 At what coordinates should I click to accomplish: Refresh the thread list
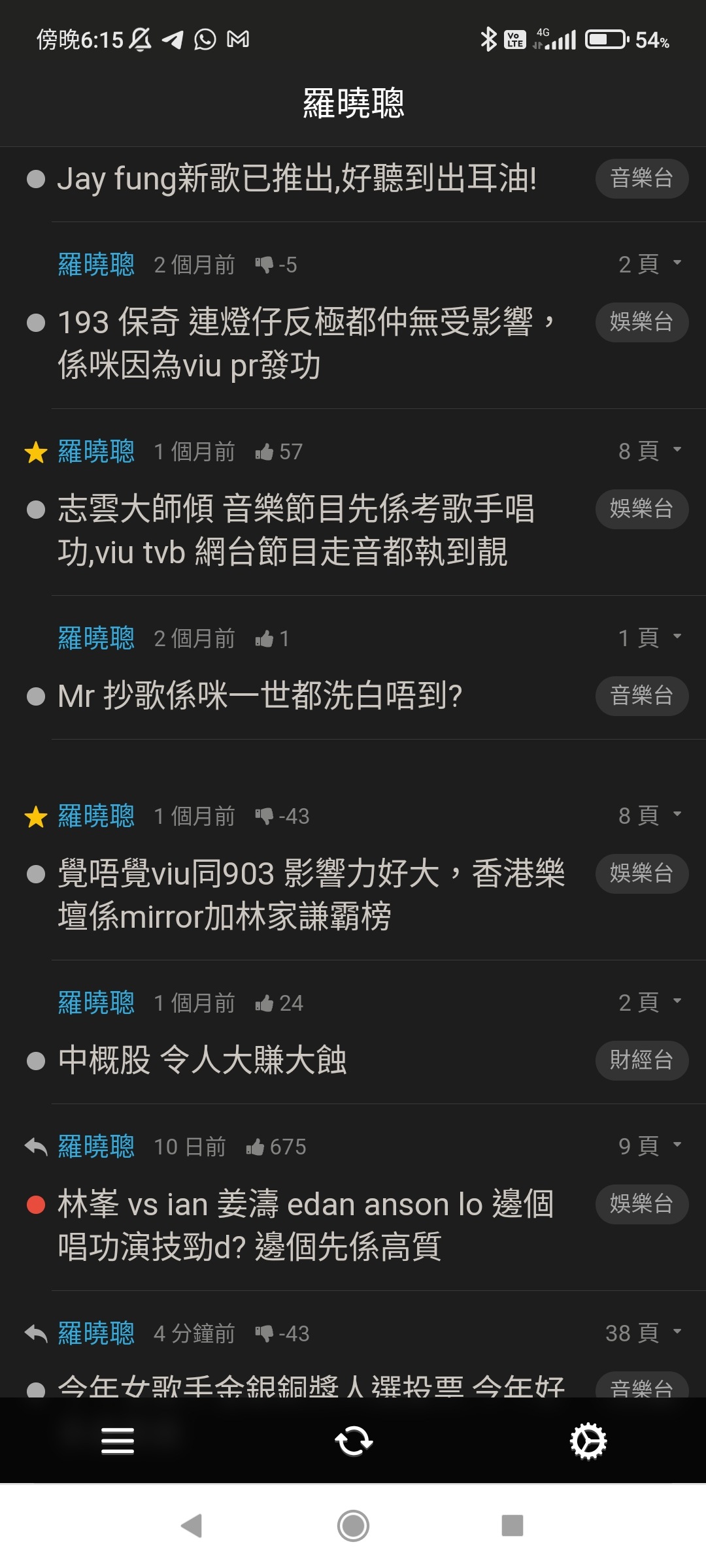[x=354, y=1441]
